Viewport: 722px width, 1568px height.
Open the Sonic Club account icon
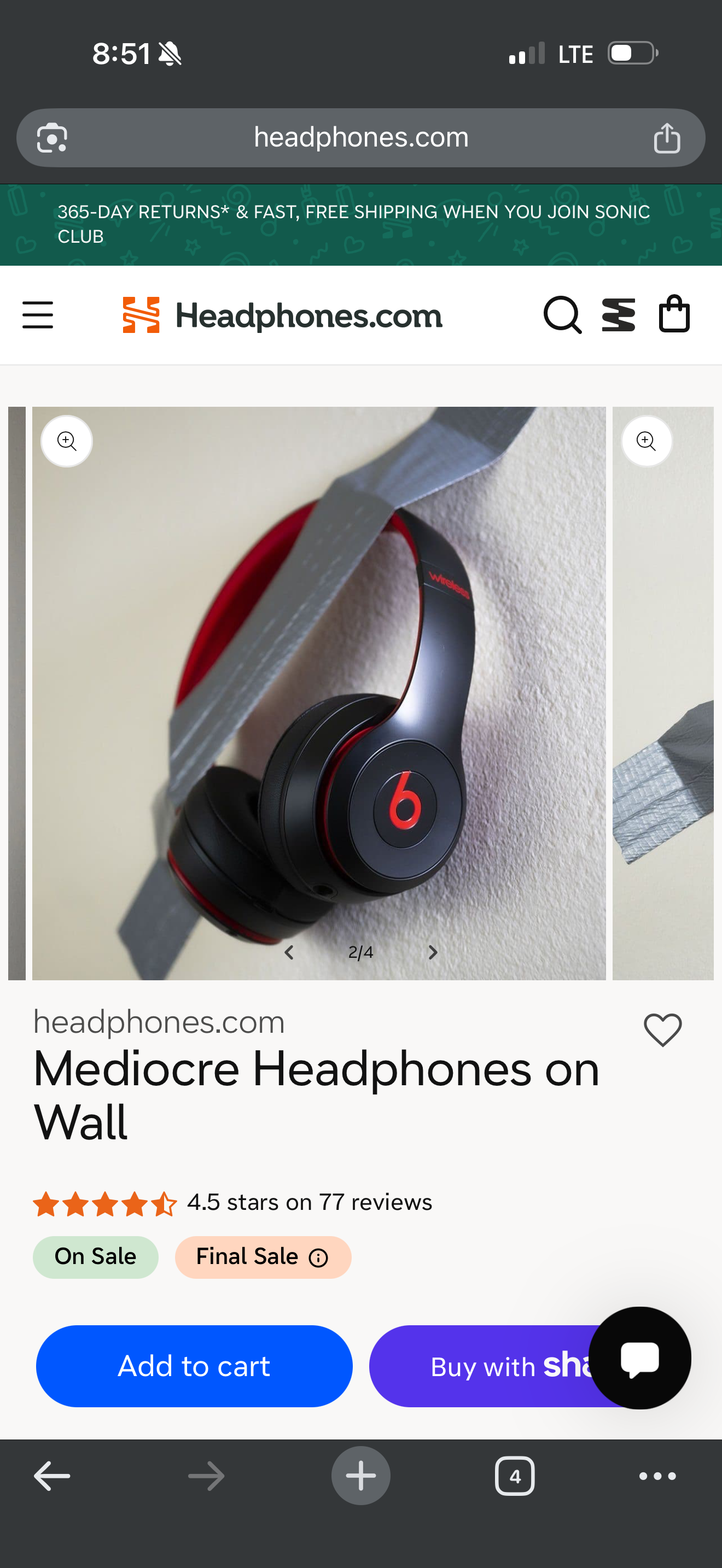click(619, 315)
